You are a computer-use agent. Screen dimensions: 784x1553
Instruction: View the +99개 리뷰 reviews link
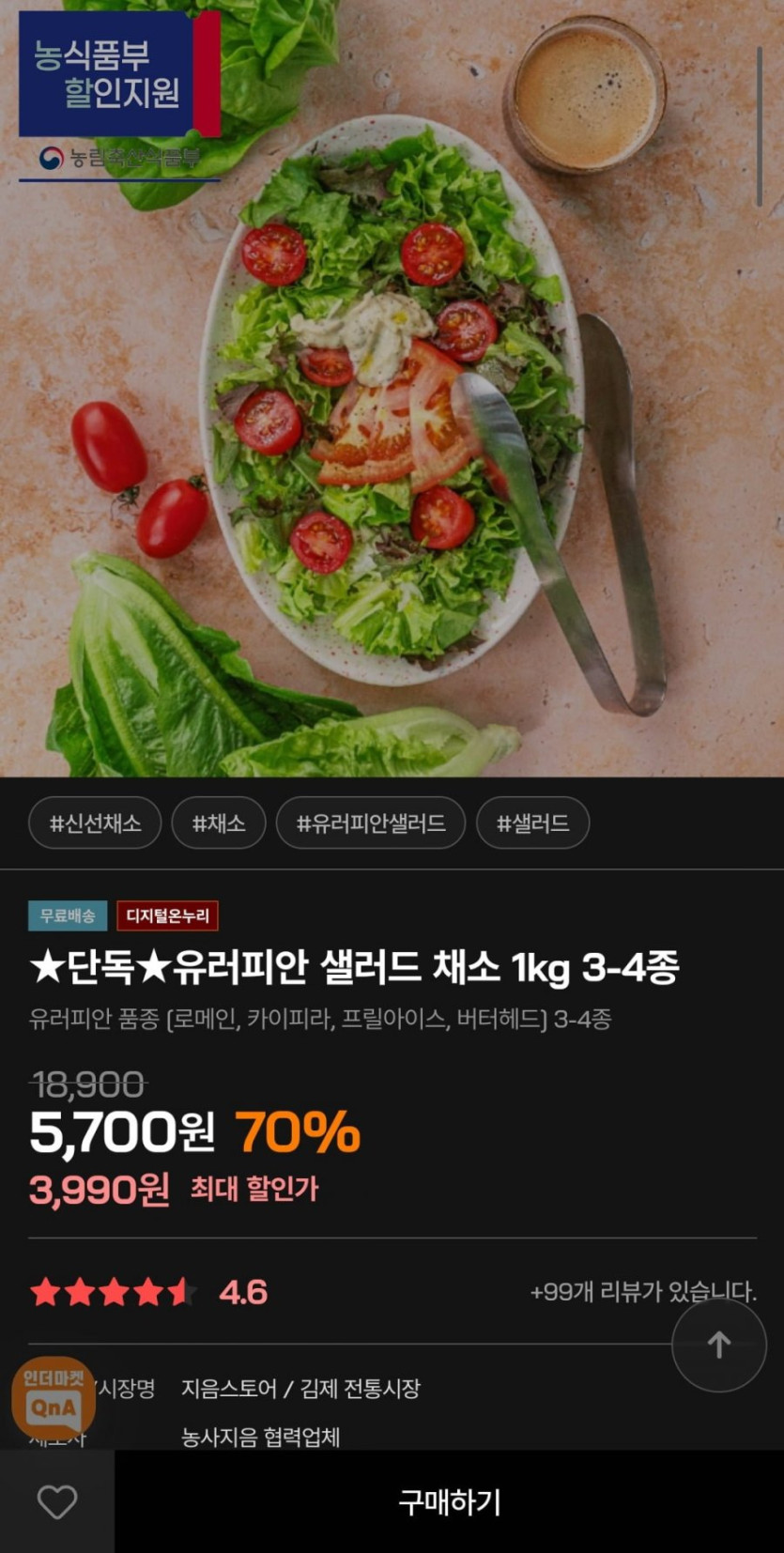pos(642,1292)
